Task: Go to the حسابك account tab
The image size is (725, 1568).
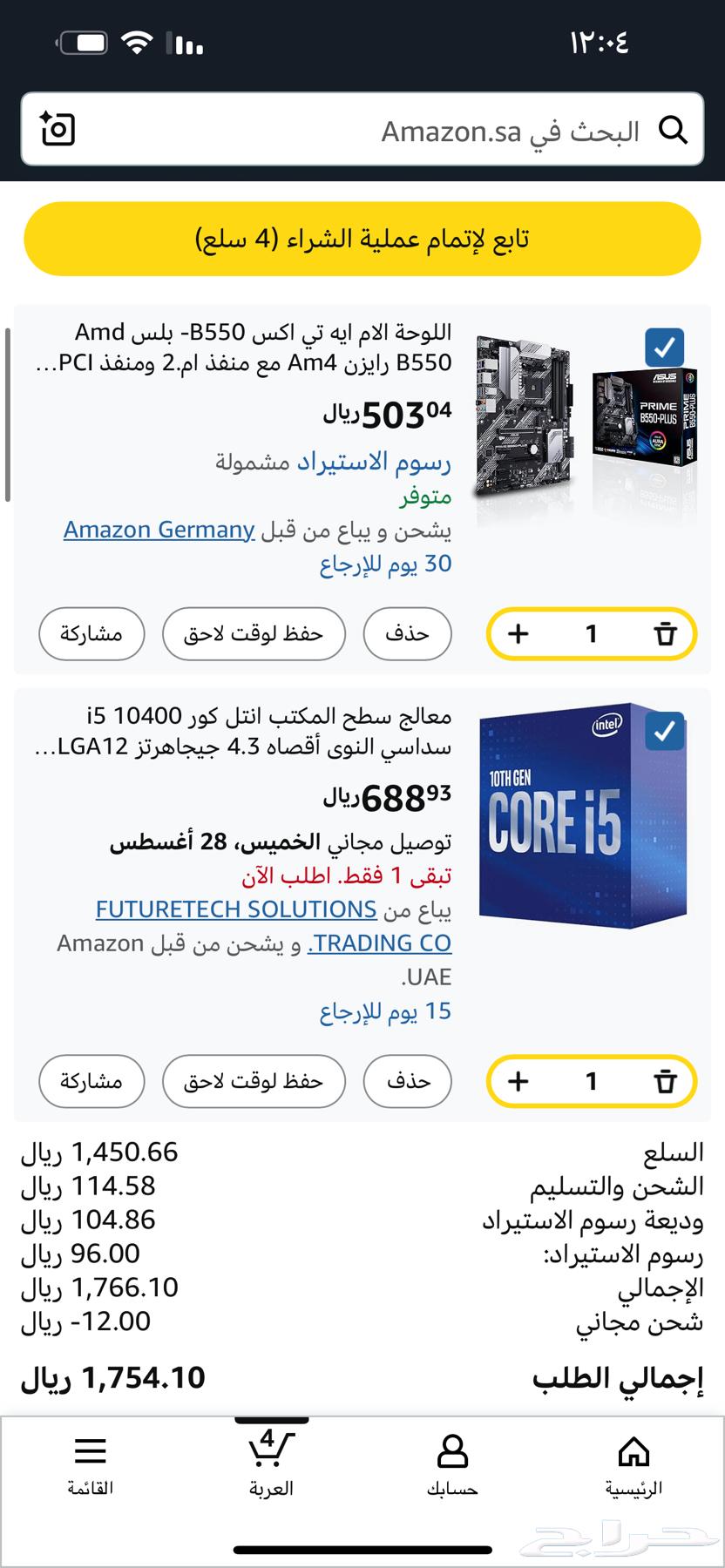Action: [452, 1466]
